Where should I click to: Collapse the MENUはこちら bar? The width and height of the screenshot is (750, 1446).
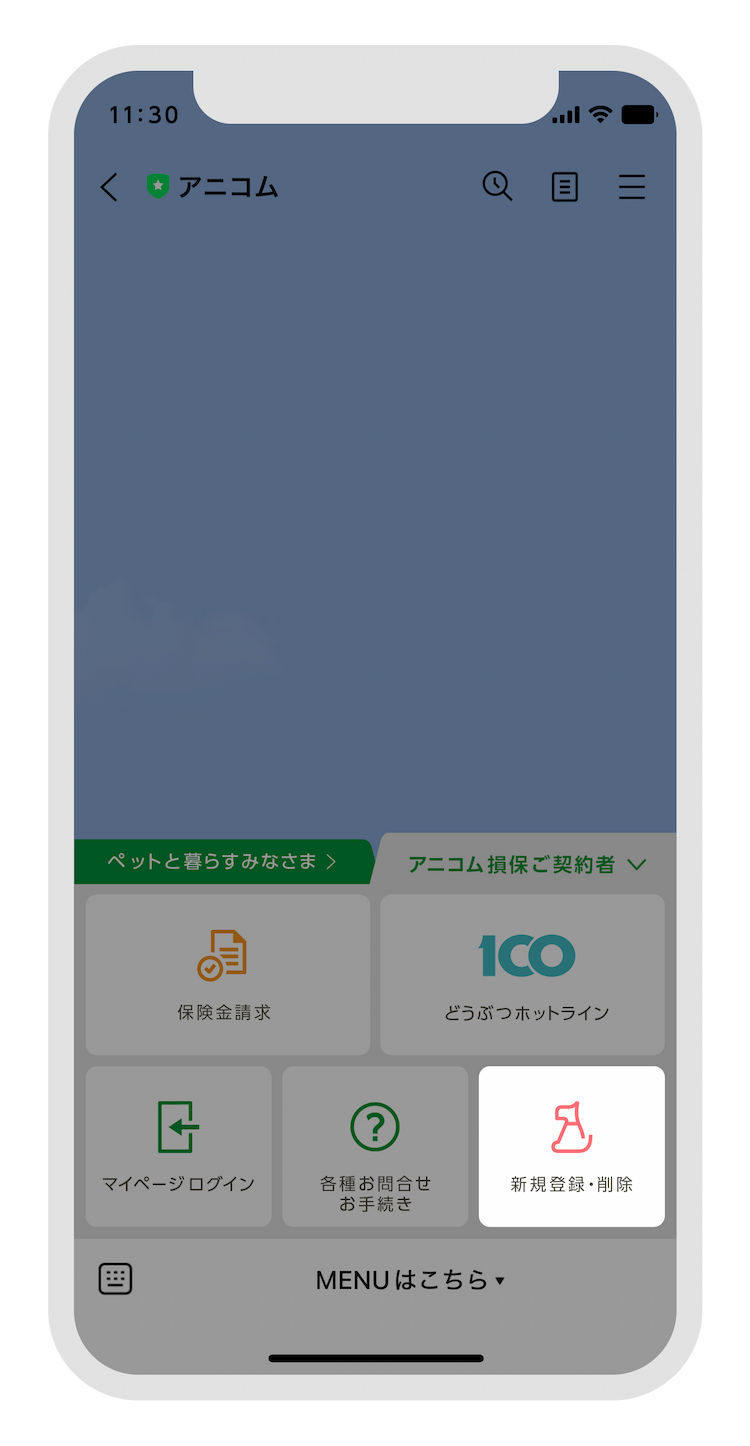[x=410, y=1280]
